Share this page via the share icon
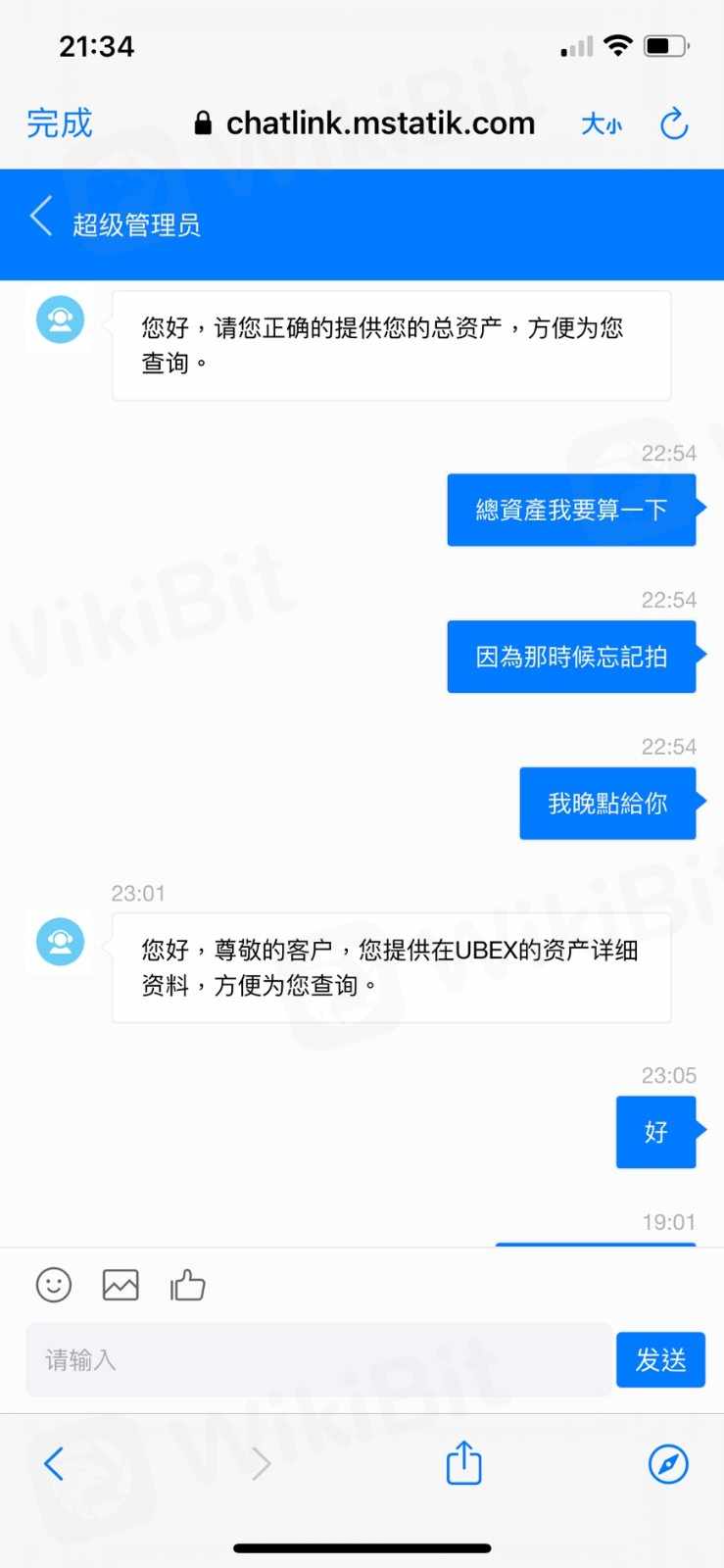The height and width of the screenshot is (1568, 724). (463, 1463)
